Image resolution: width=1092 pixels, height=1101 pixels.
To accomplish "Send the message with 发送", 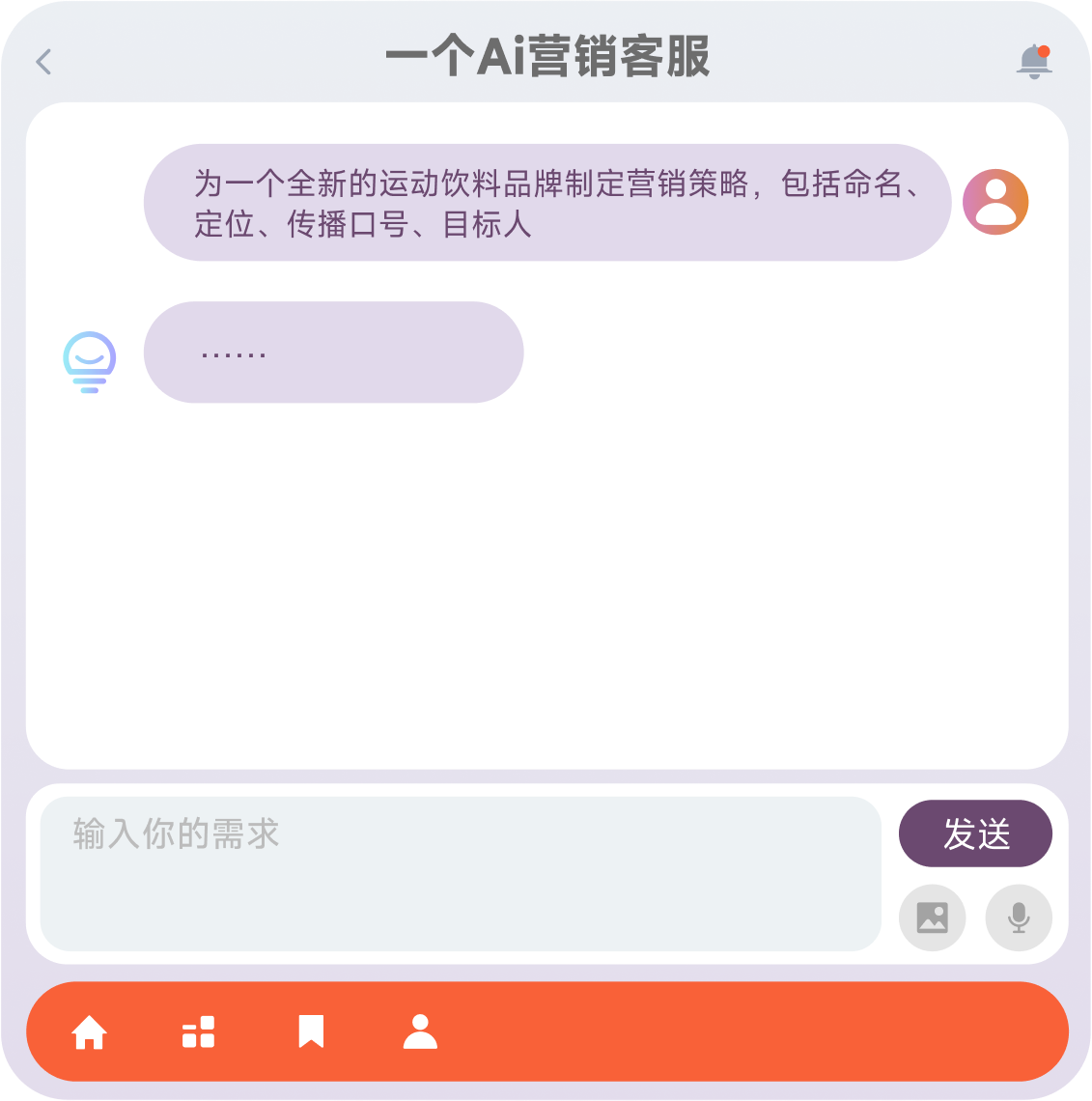I will [x=975, y=833].
